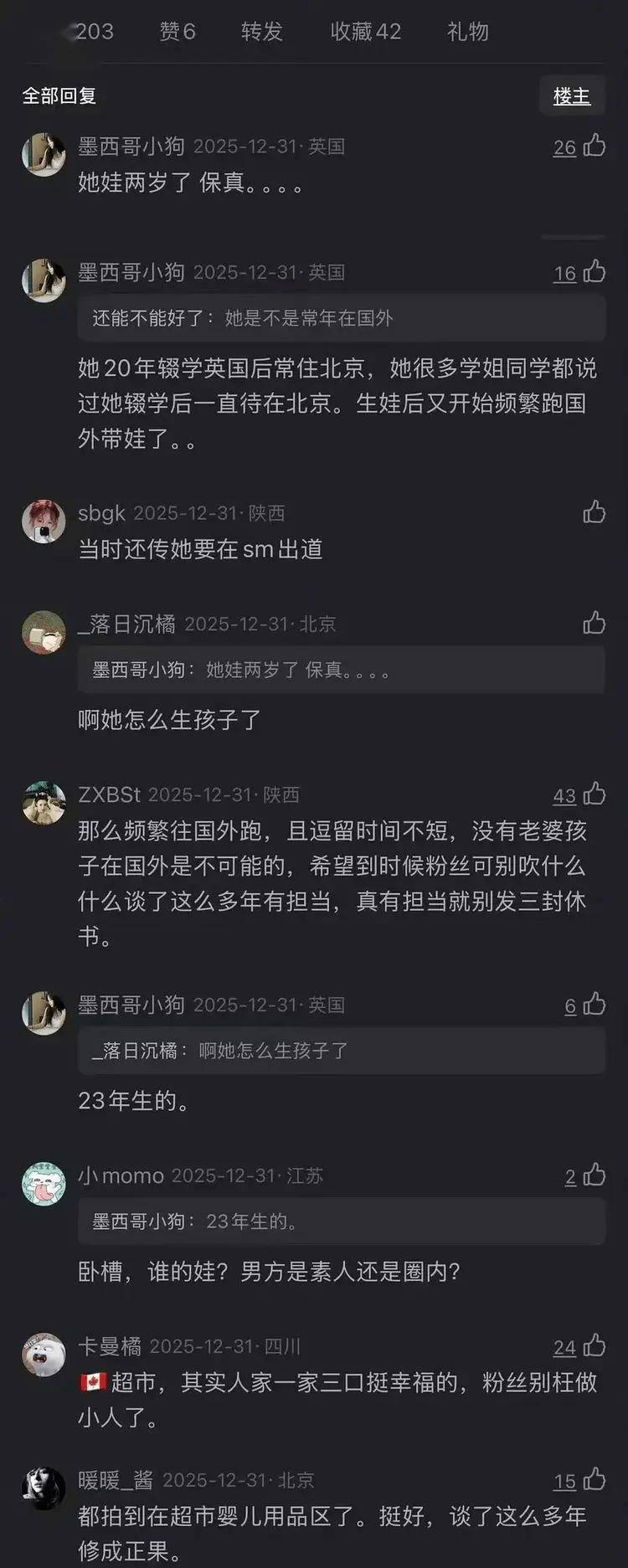Like sbgk's comment about sm出道
The image size is (628, 1568).
pos(595,512)
